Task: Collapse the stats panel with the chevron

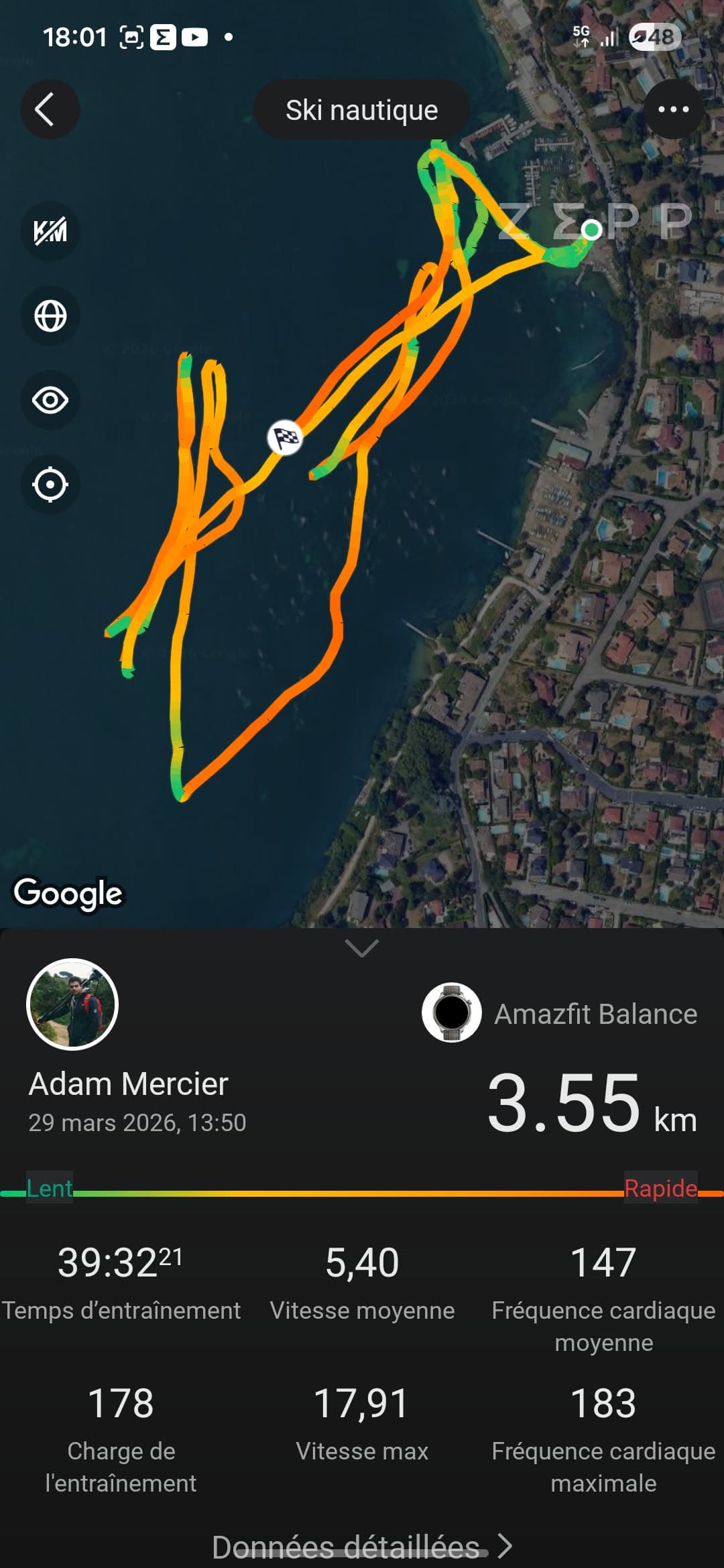Action: pos(361,948)
